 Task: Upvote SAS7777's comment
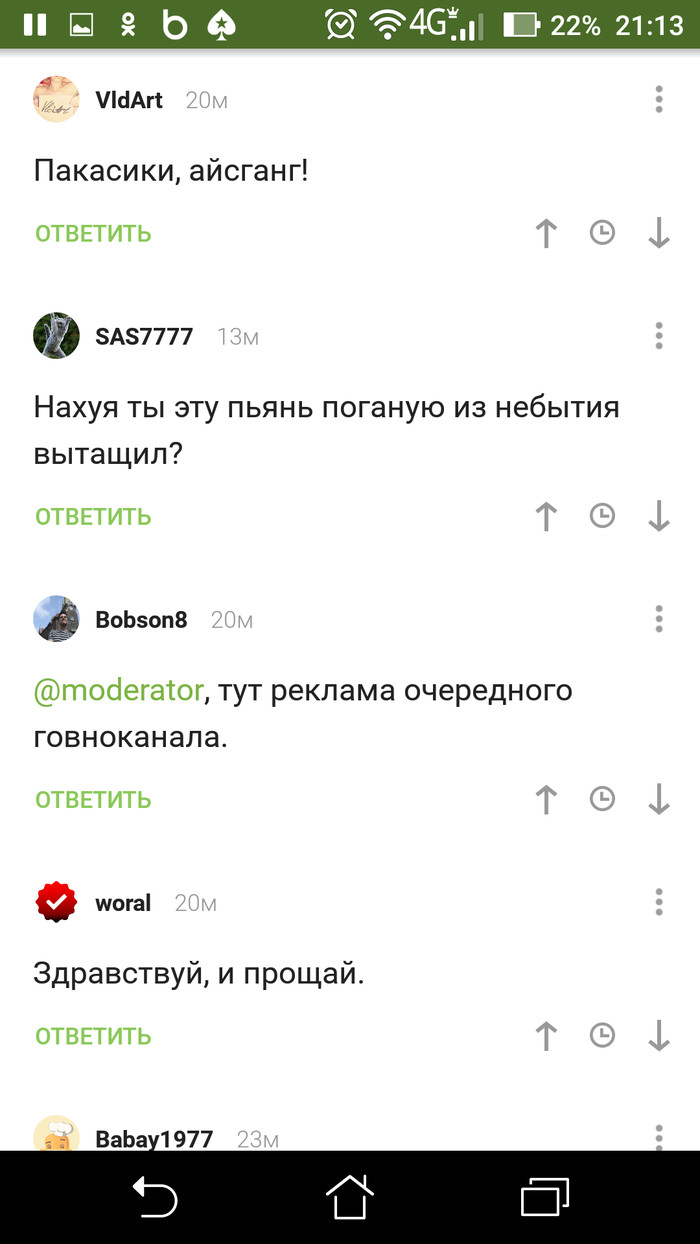[546, 516]
